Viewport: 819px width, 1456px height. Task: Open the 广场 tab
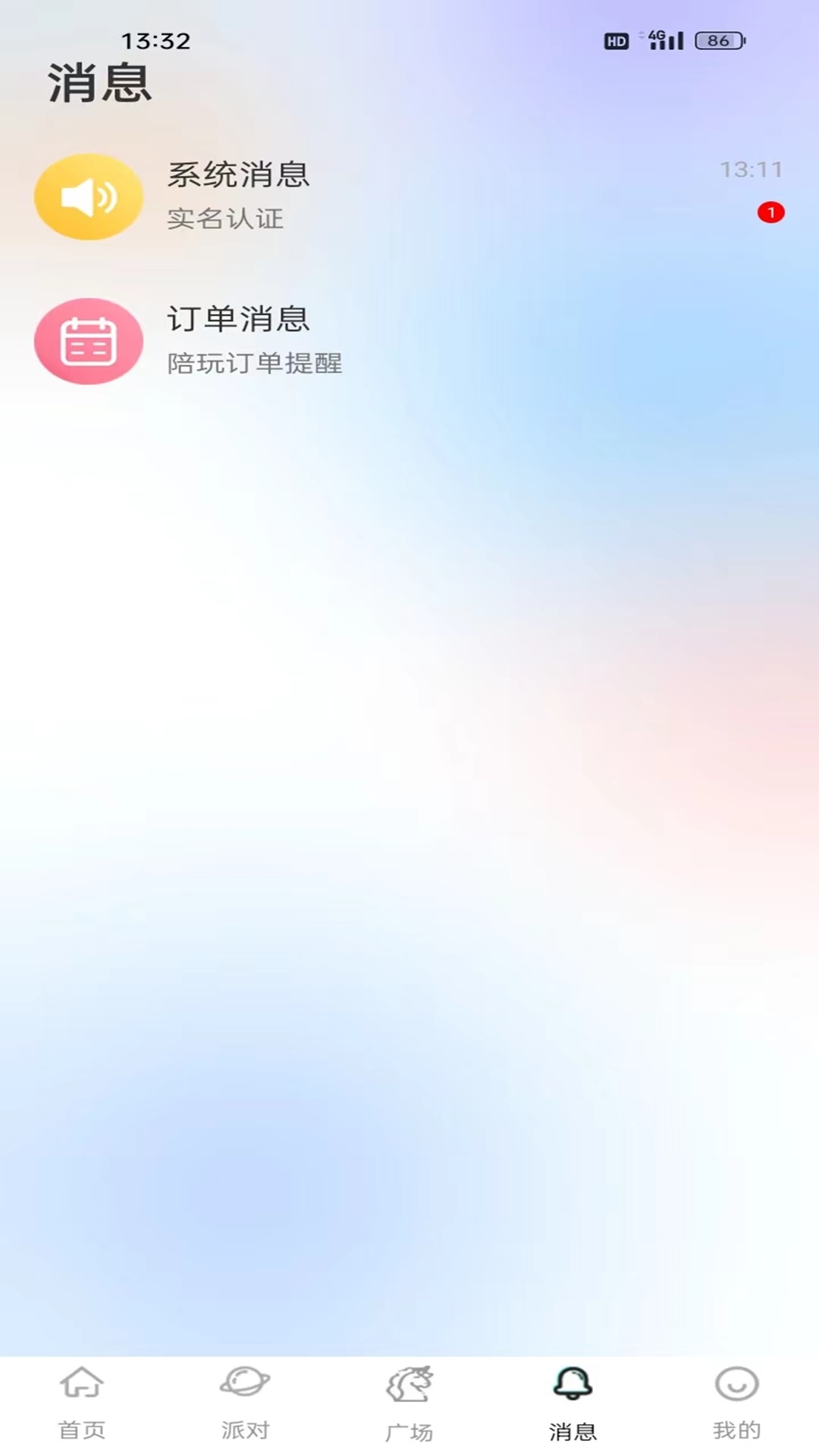tap(409, 1403)
